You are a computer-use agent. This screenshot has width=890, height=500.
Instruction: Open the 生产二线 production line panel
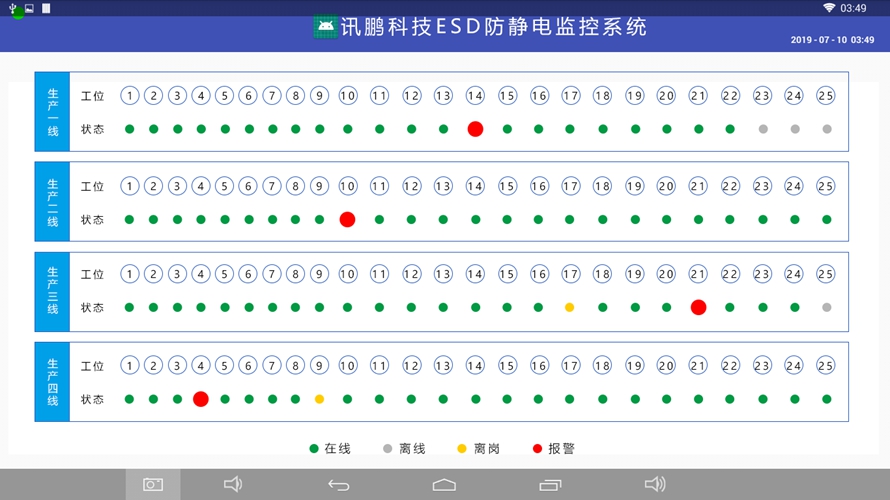click(53, 202)
